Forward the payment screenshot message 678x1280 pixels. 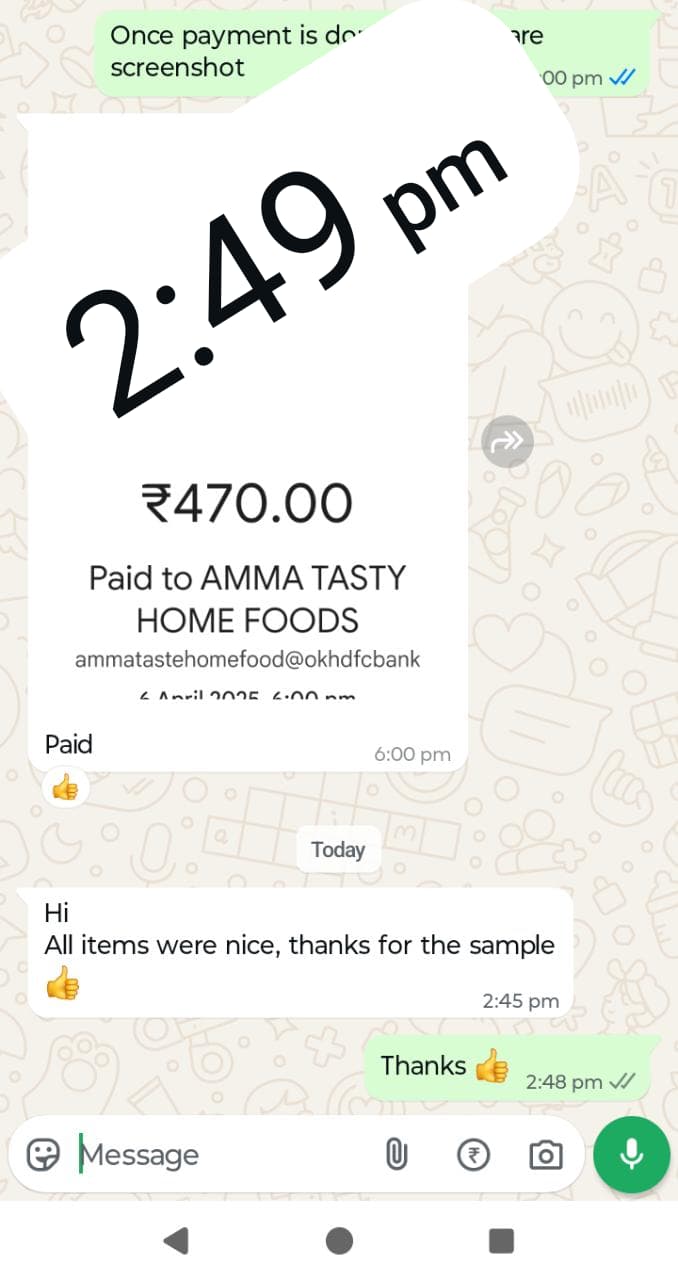(x=507, y=441)
